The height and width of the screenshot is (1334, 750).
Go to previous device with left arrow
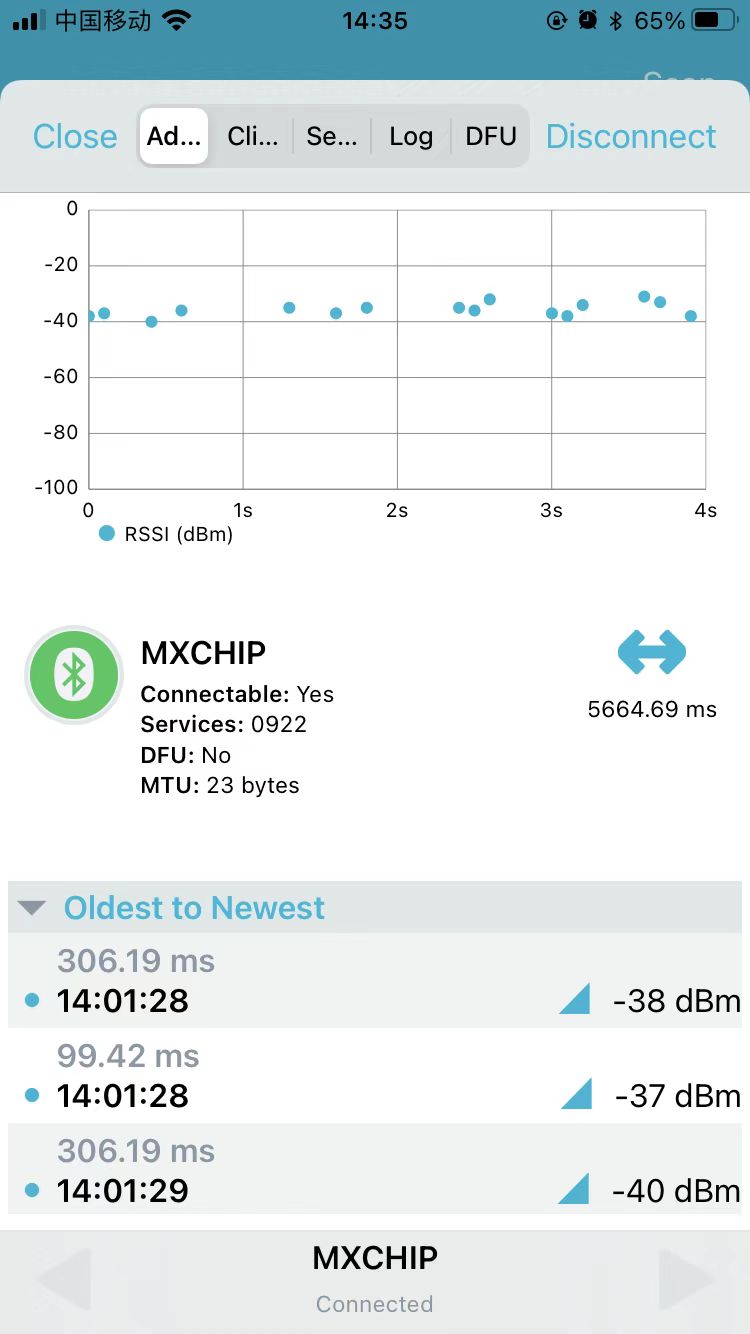64,1280
